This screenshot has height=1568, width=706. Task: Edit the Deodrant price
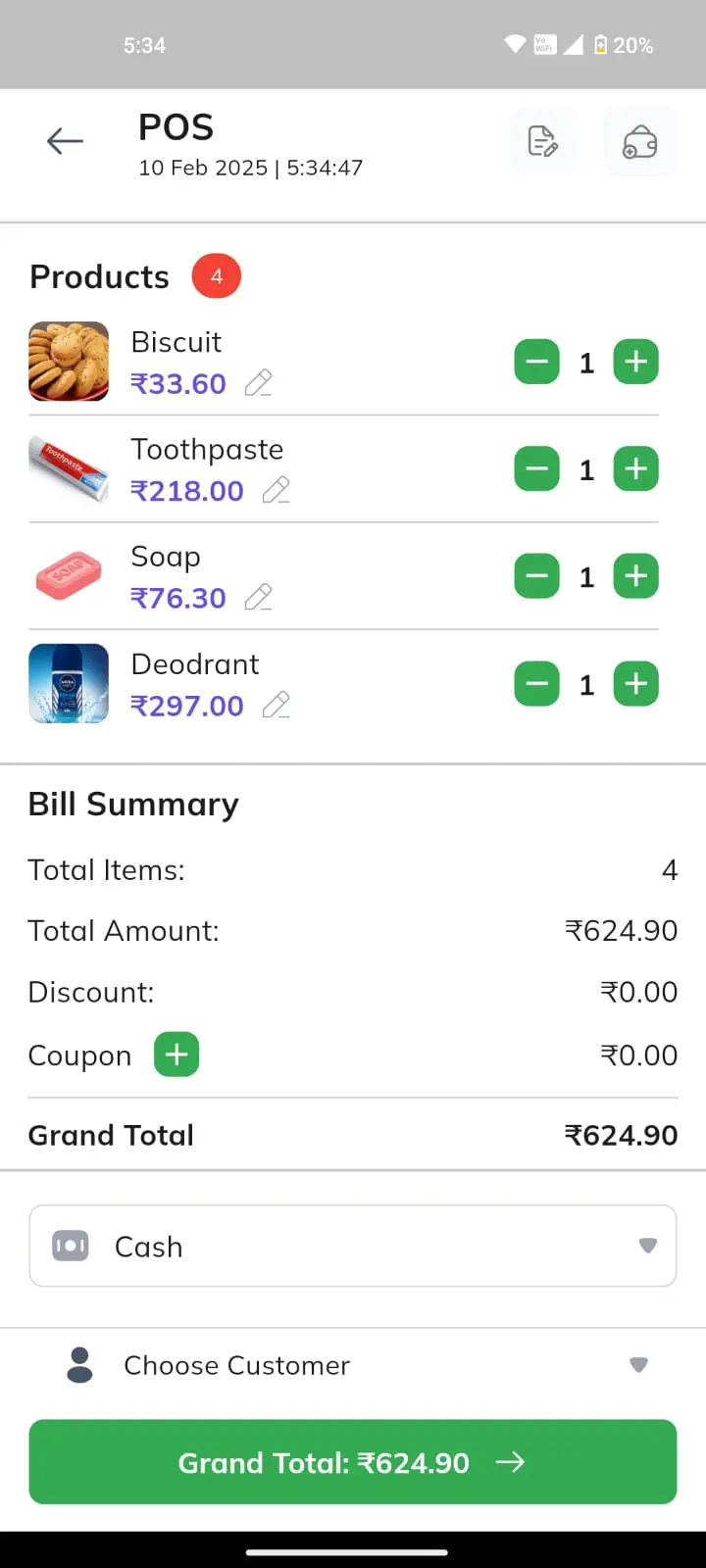coord(277,705)
